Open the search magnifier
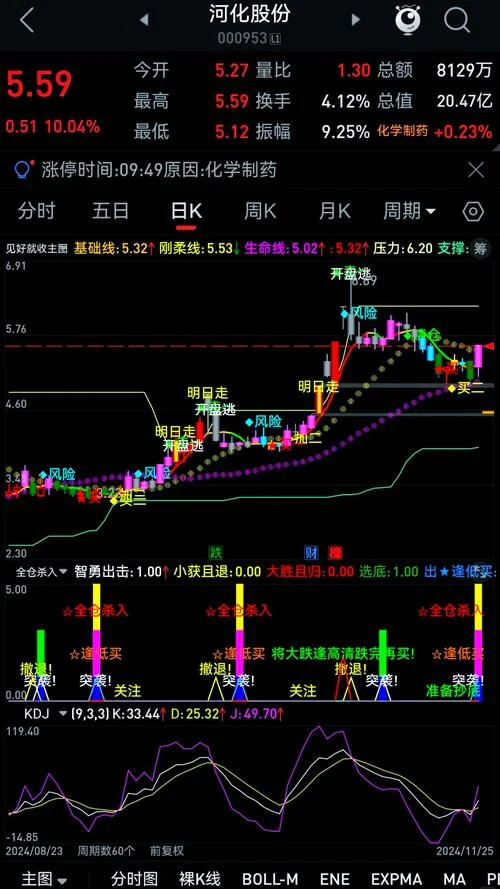Screen dimensions: 500x889 (x=456, y=20)
